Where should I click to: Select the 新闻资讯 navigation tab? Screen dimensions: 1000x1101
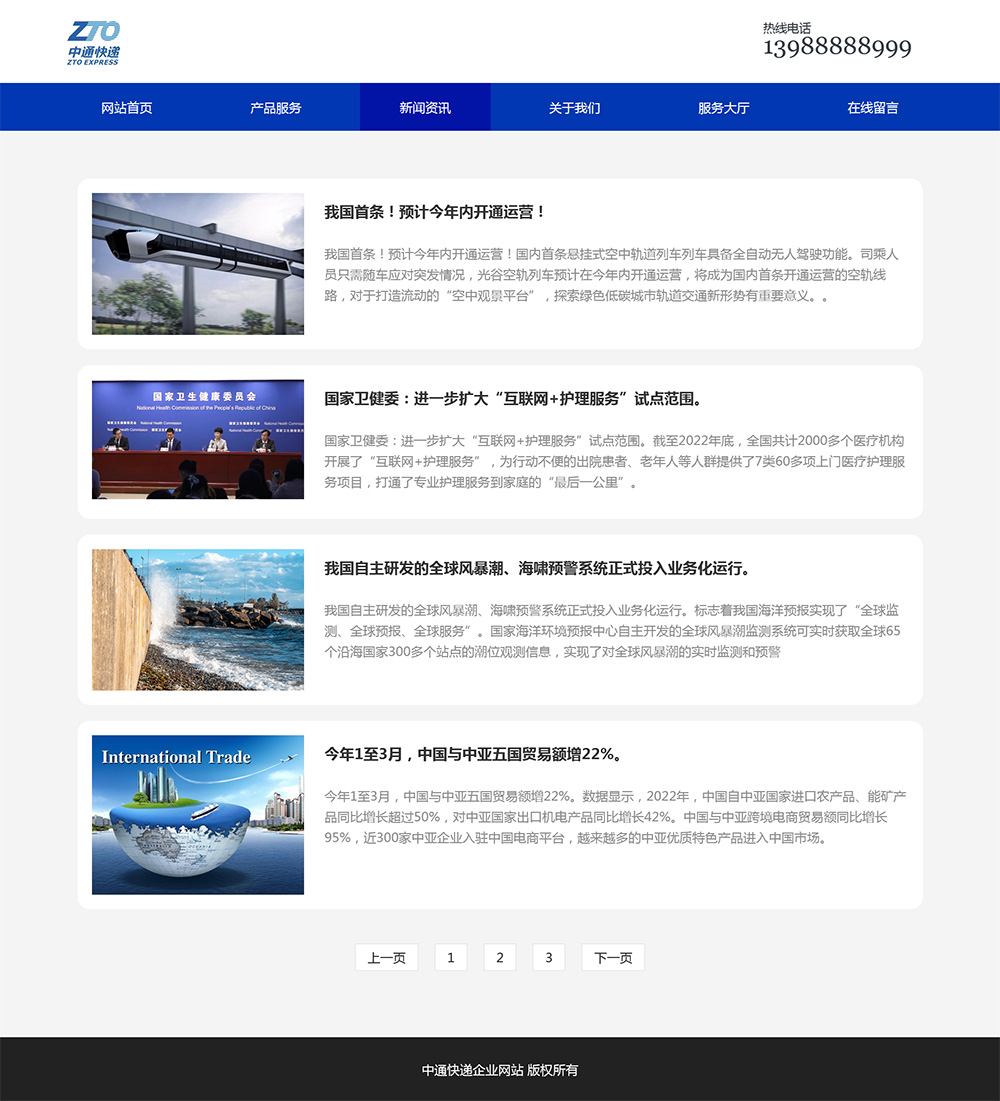(425, 108)
